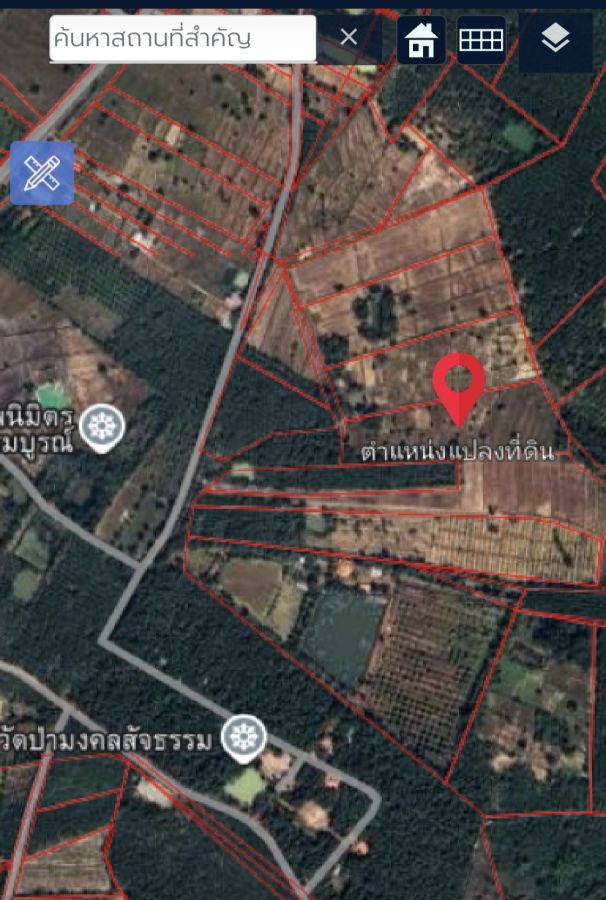Open the map layers selector

coord(555,40)
